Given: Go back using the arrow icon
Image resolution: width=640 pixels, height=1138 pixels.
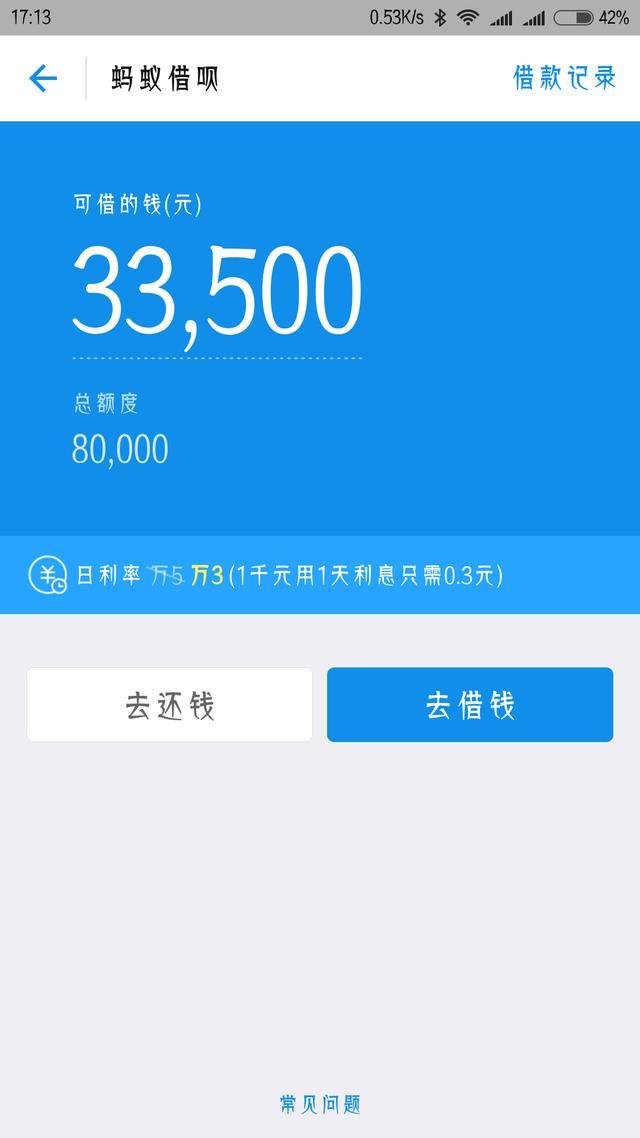Looking at the screenshot, I should coord(43,78).
